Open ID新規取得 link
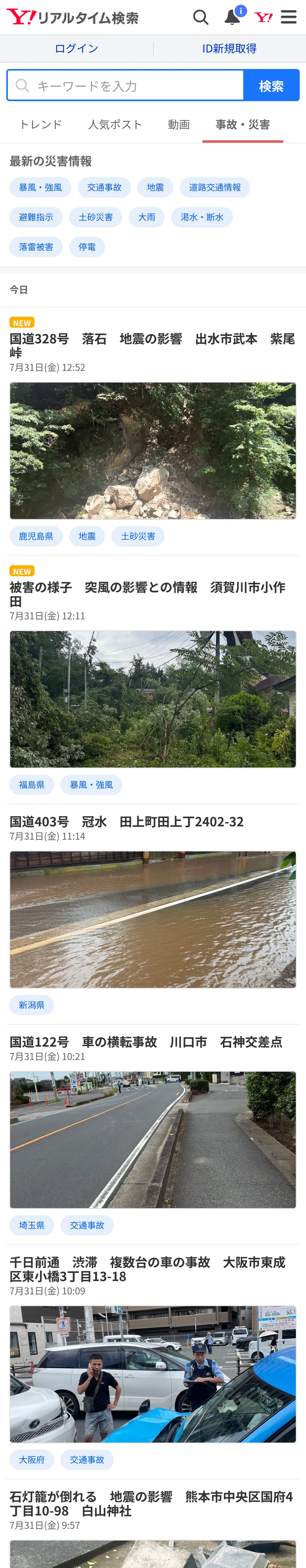Screen dimensions: 306x1568 tap(229, 49)
